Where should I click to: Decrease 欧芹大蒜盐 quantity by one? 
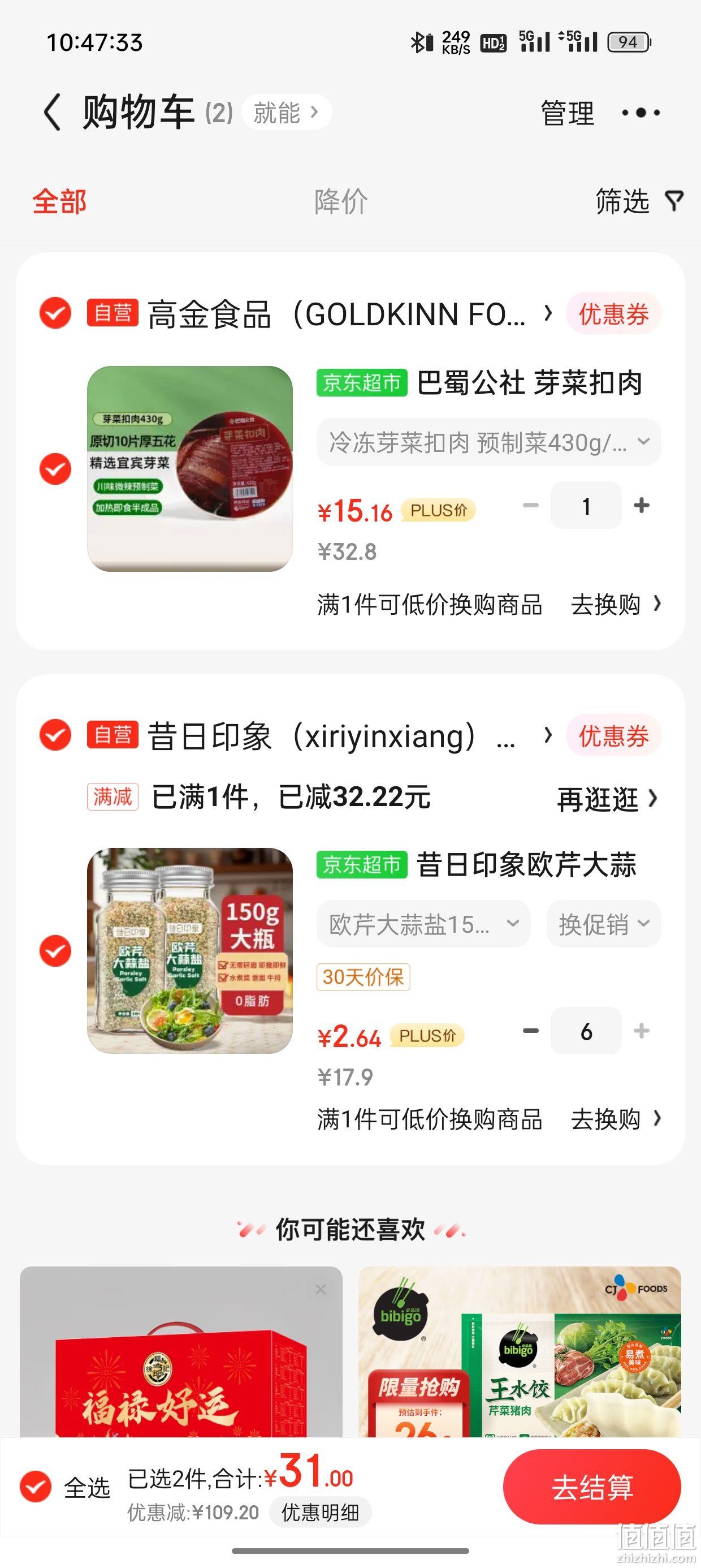tap(531, 1031)
